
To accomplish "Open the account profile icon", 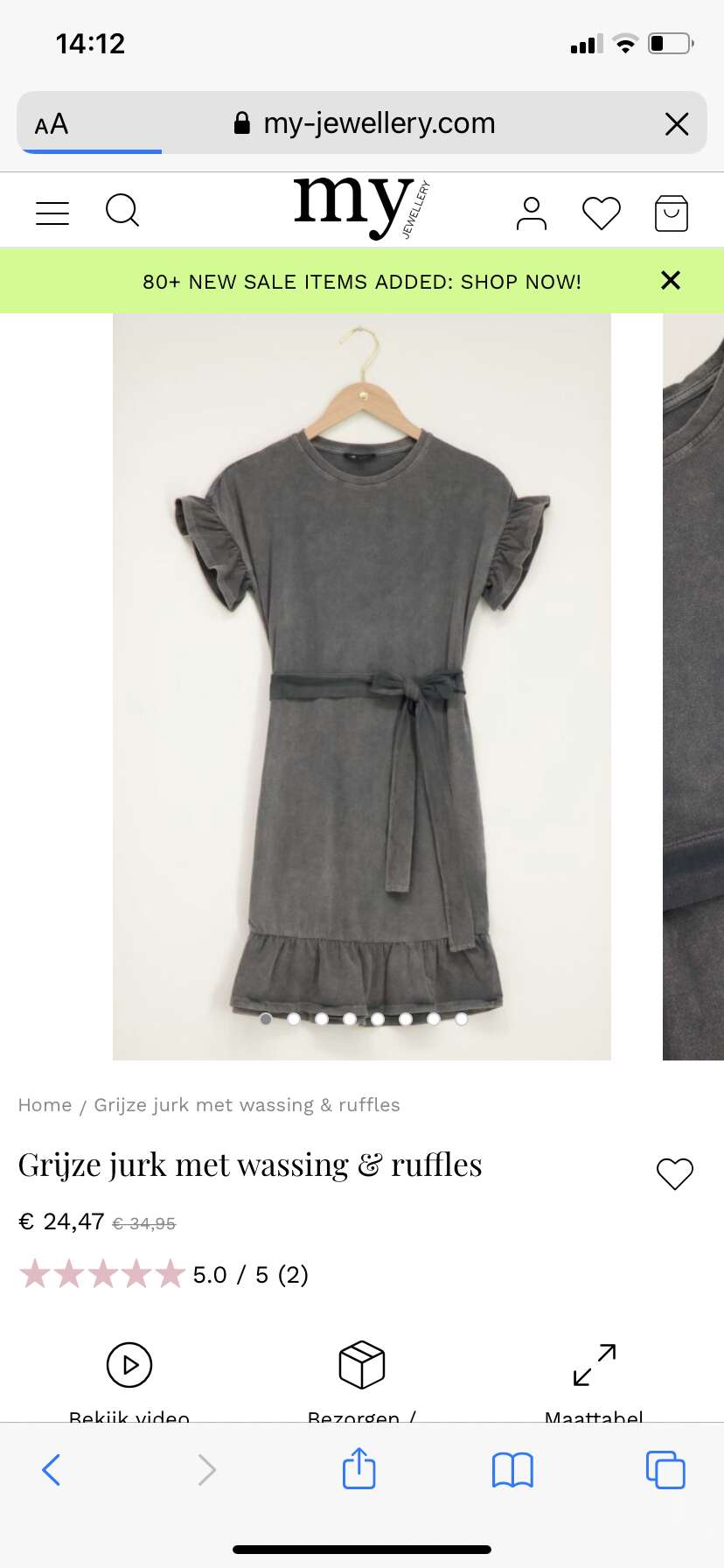I will (x=532, y=213).
